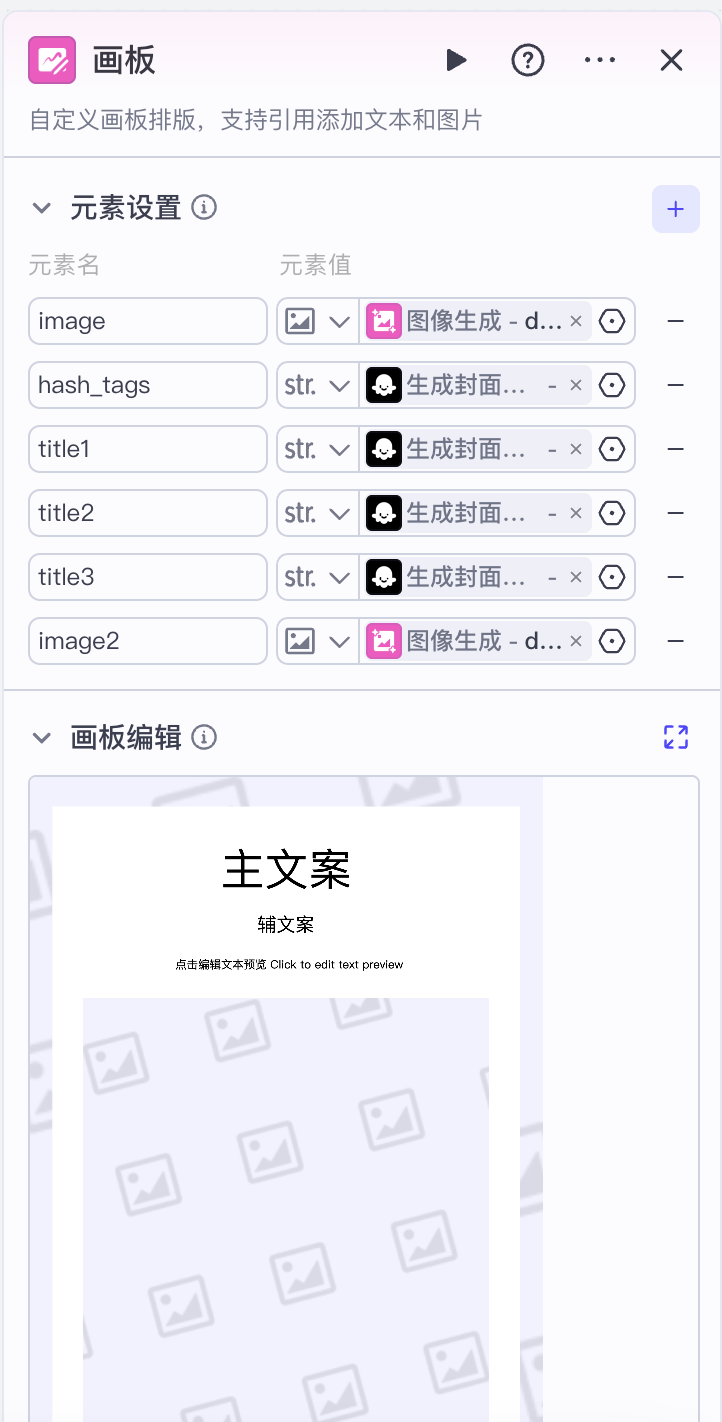The image size is (722, 1422).
Task: Clear the referenced value of title2
Action: [x=576, y=513]
